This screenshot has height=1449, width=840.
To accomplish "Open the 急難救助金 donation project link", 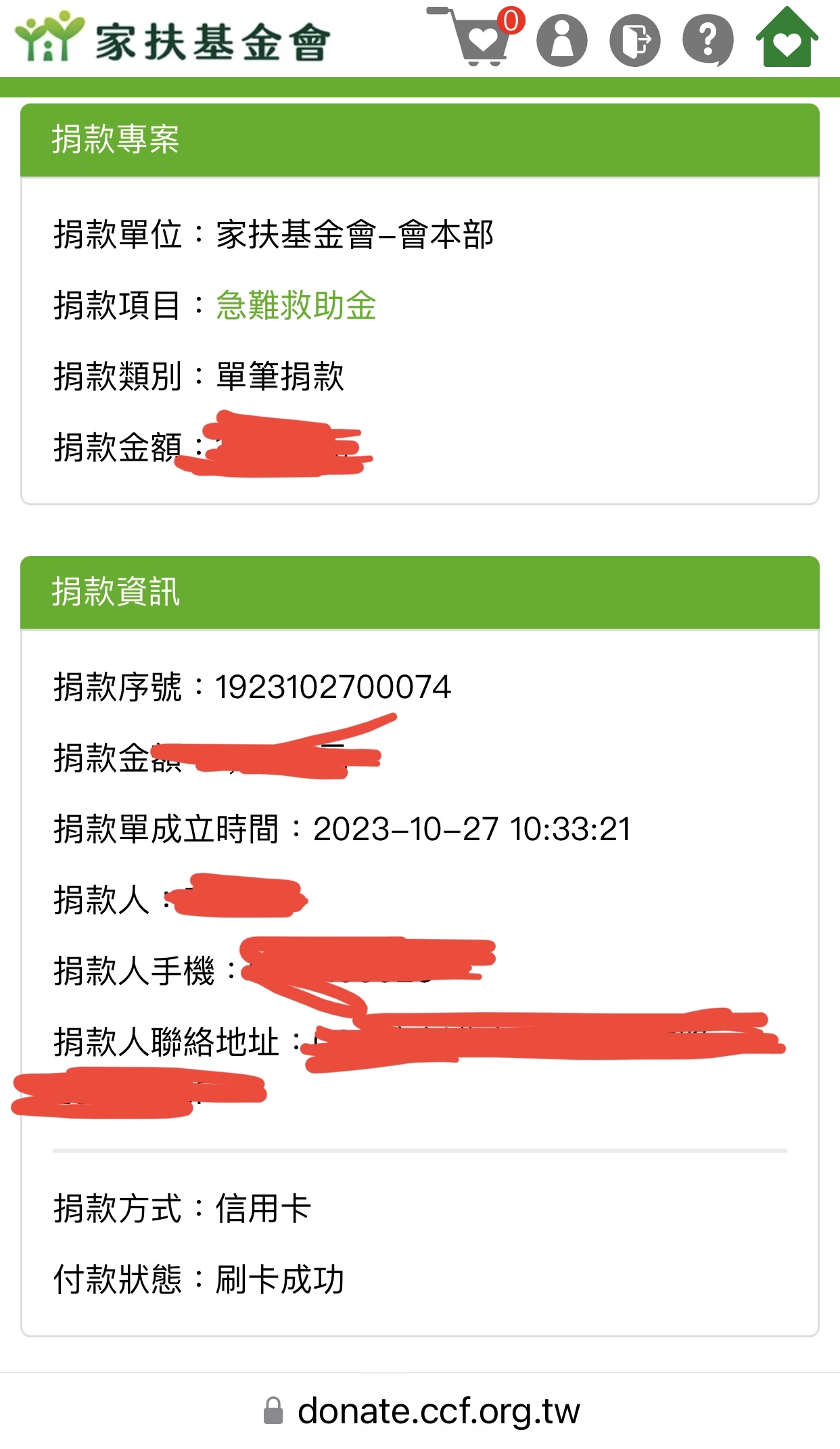I will pyautogui.click(x=296, y=305).
